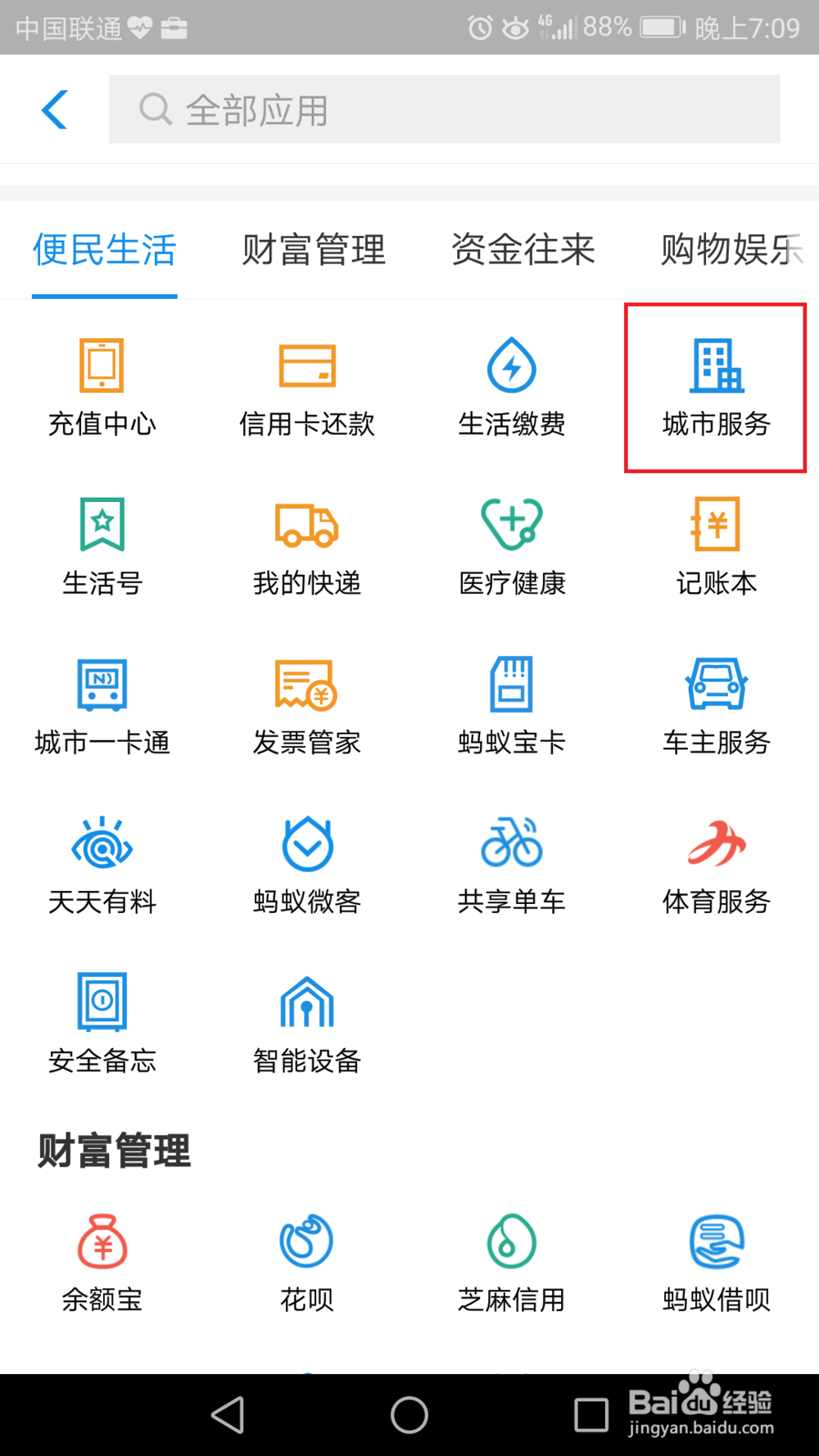Tap the 生活缴费 utility payment icon

click(511, 385)
